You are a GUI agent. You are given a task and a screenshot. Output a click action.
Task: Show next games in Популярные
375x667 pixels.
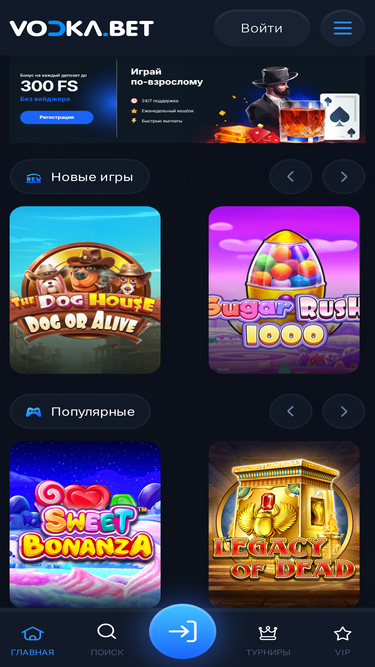point(344,411)
